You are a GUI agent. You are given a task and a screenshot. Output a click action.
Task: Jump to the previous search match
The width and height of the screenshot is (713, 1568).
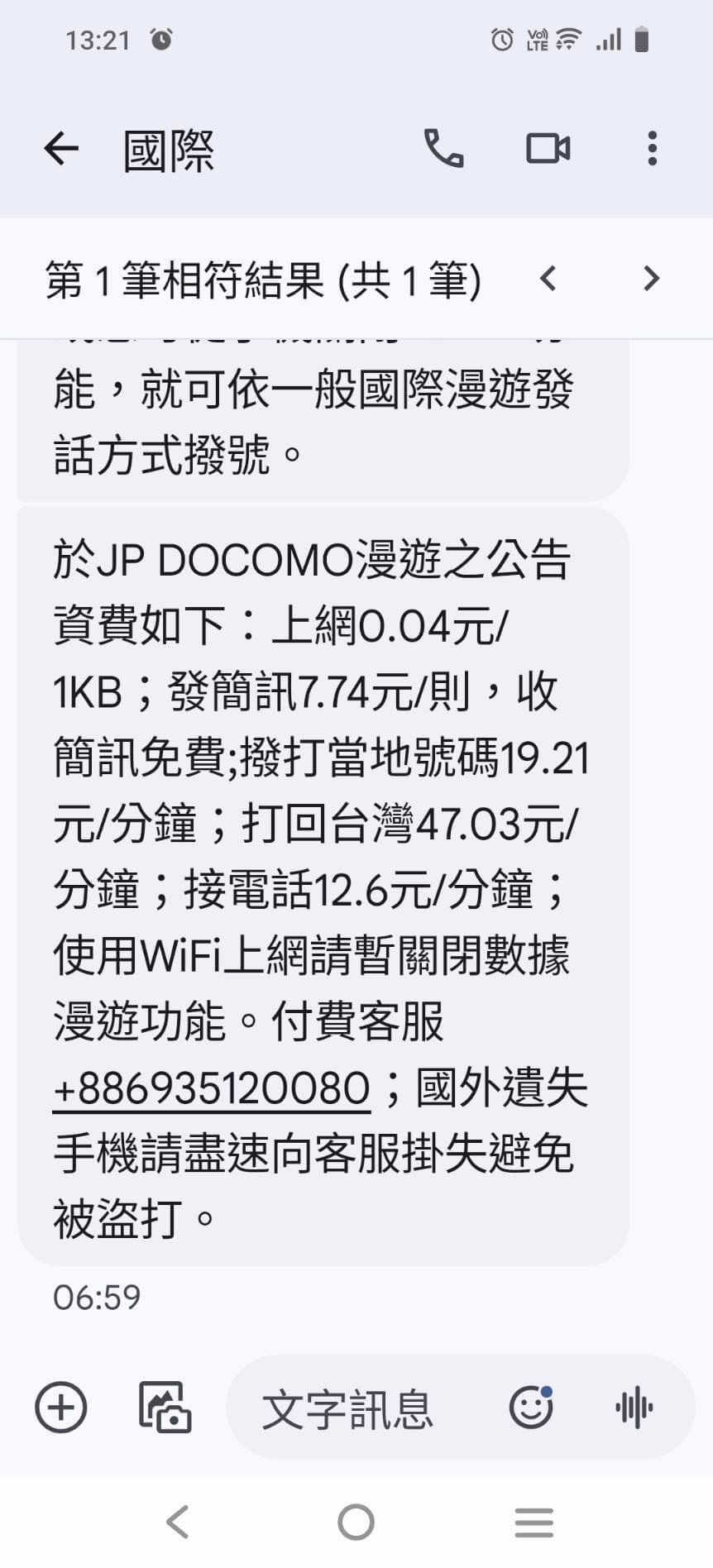pyautogui.click(x=548, y=279)
